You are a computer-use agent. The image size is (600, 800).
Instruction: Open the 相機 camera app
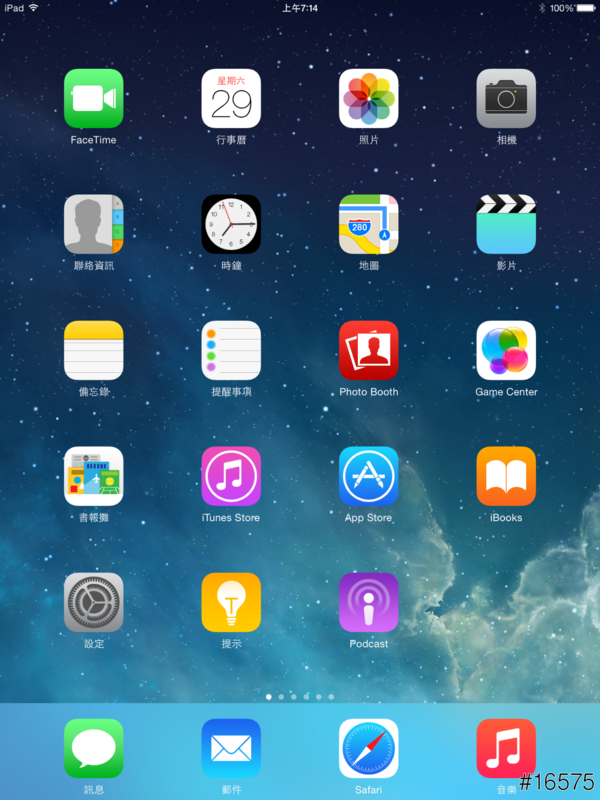506,98
